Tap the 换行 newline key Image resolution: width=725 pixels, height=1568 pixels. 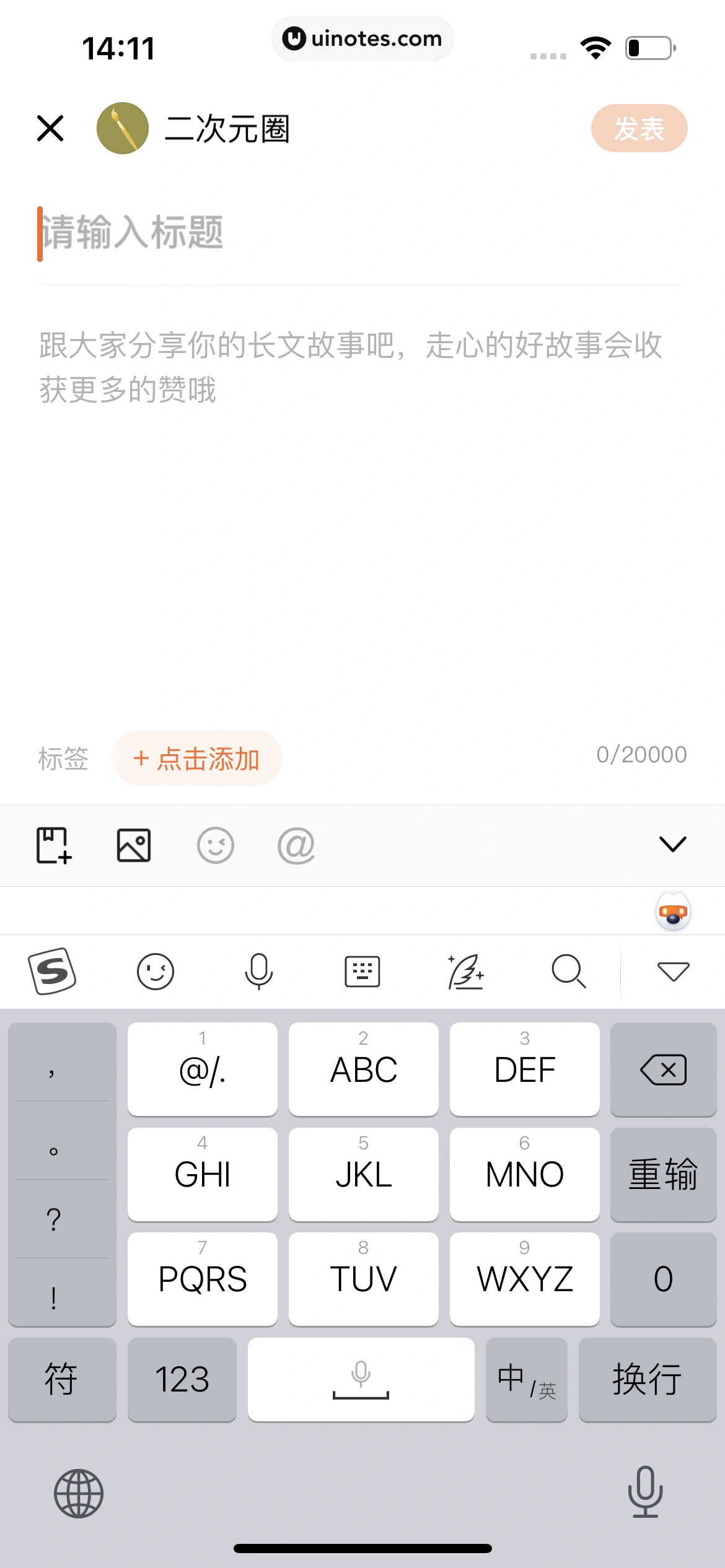[647, 1379]
